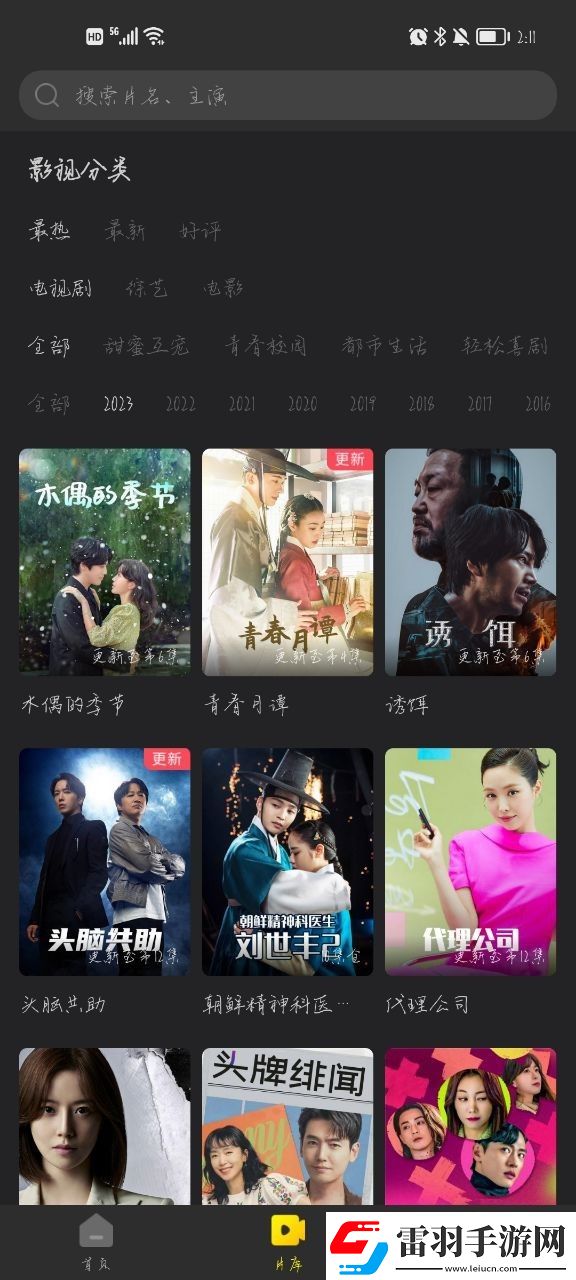Screen dimensions: 576x1280
Task: Open the search box for titles and actors
Action: (x=288, y=95)
